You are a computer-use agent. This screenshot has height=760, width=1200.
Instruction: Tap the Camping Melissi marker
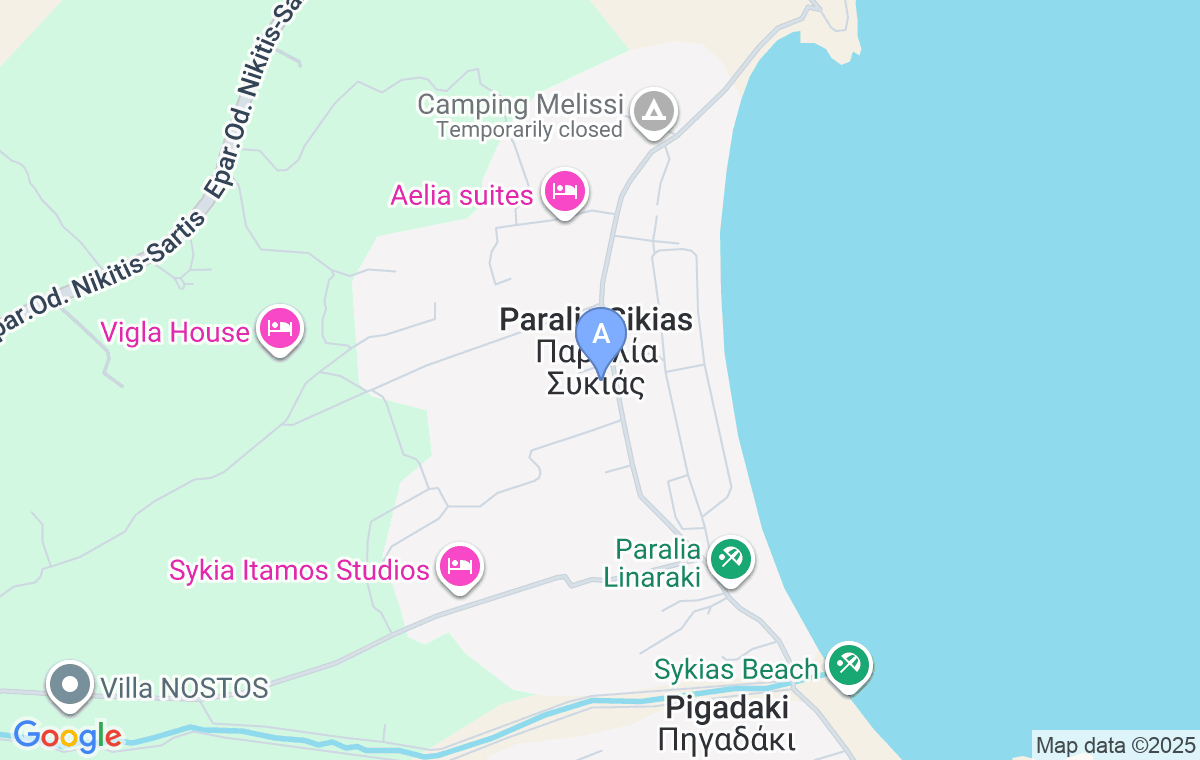pos(655,108)
